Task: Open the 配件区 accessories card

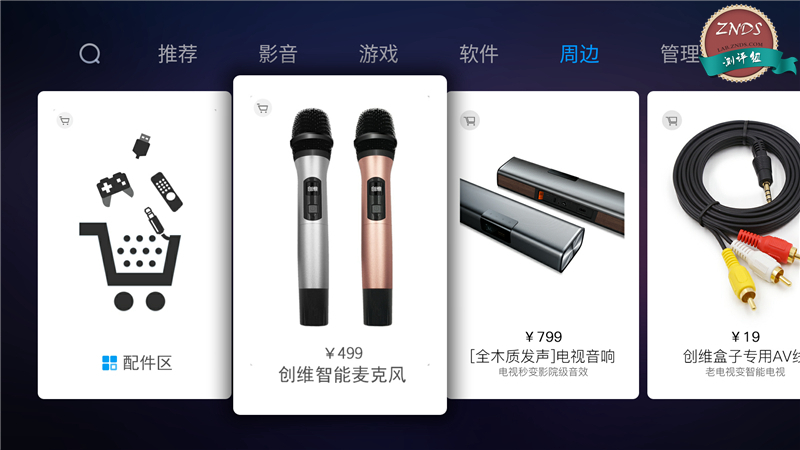Action: (135, 245)
